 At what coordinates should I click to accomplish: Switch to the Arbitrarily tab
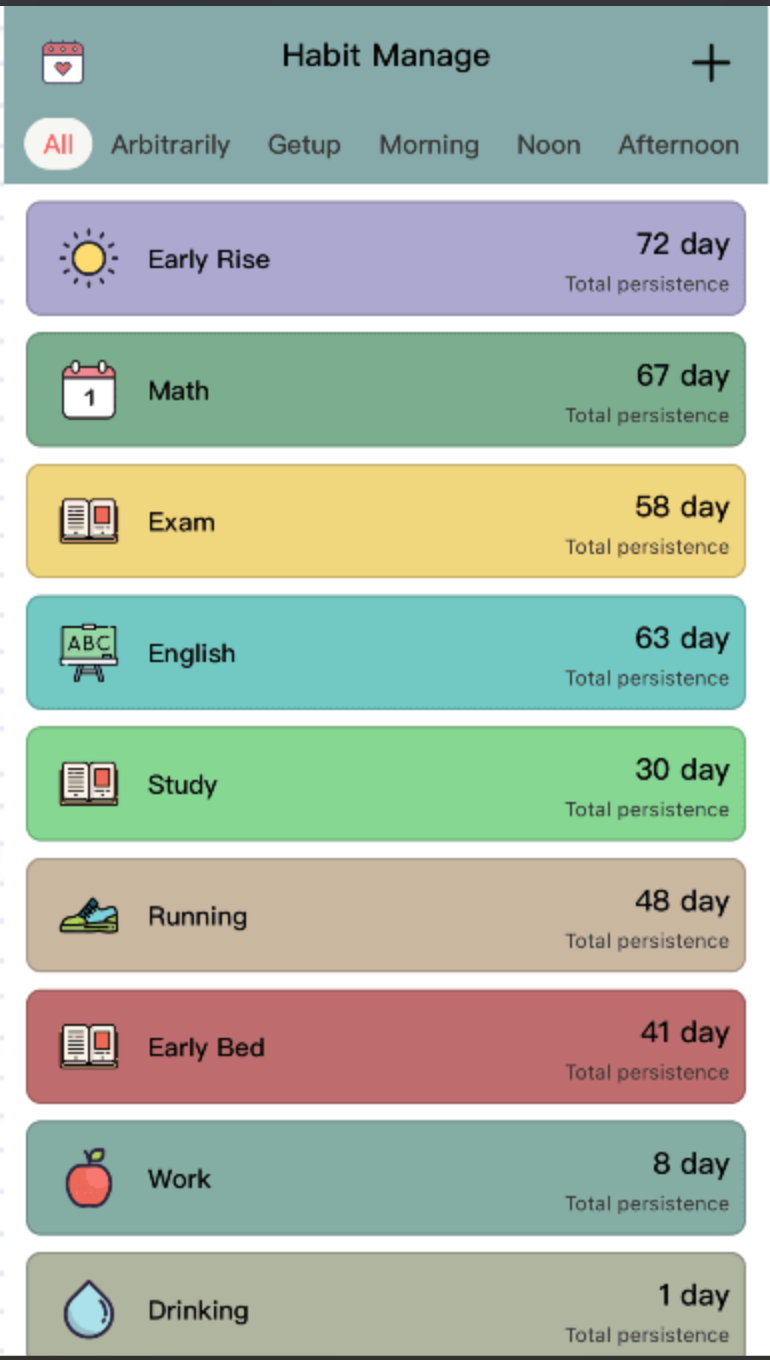[170, 145]
